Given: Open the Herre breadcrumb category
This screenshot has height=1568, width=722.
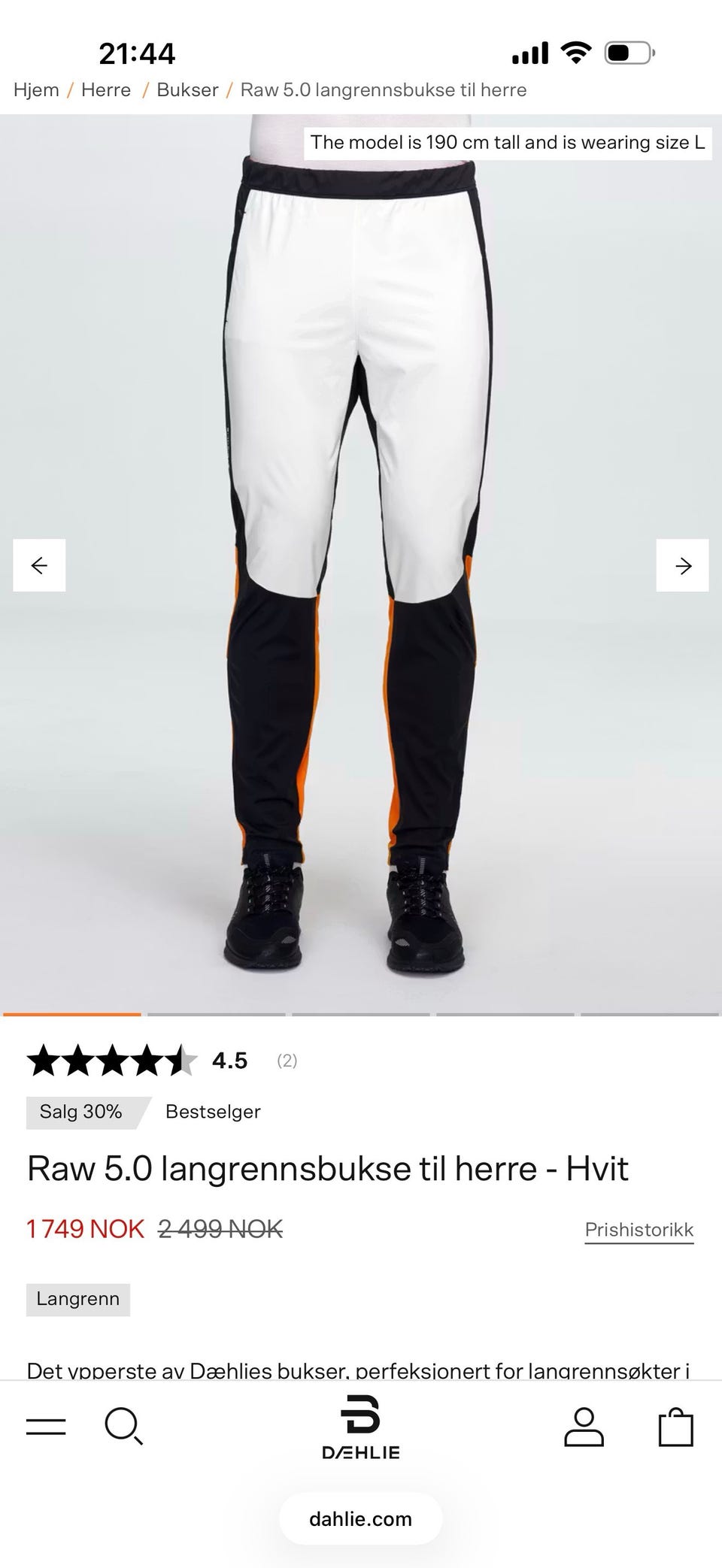Looking at the screenshot, I should tap(106, 90).
